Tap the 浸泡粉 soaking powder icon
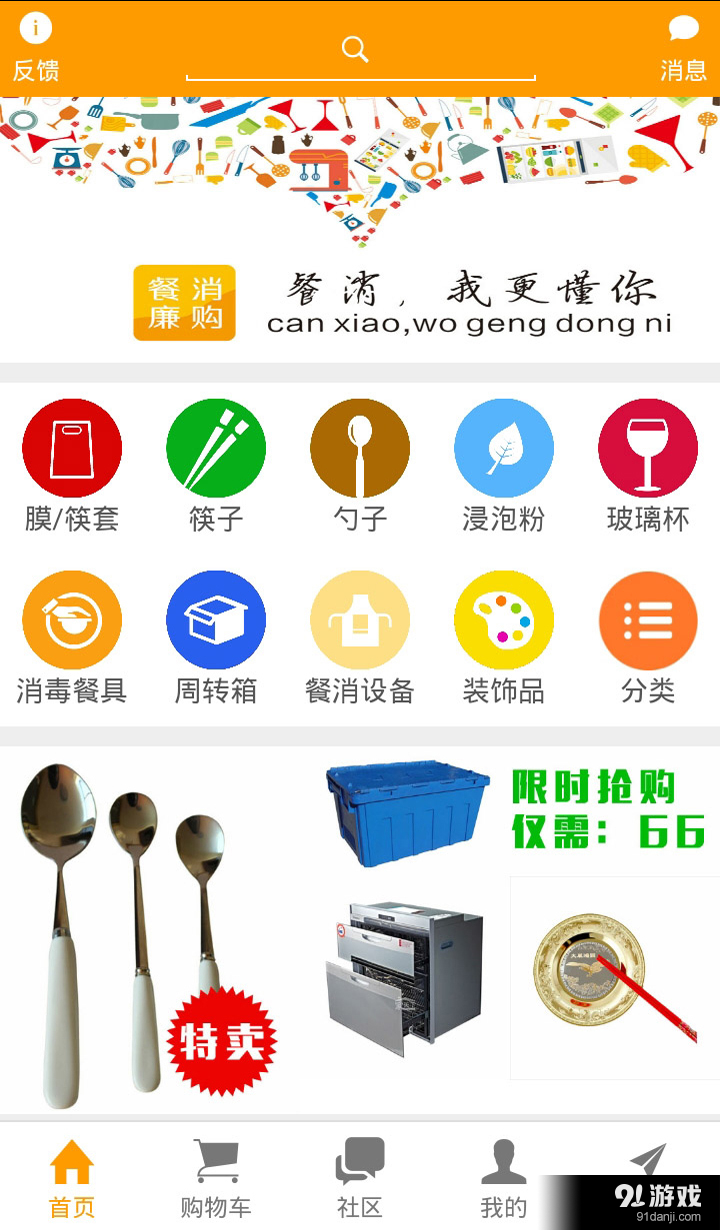Viewport: 720px width, 1230px height. tap(504, 448)
